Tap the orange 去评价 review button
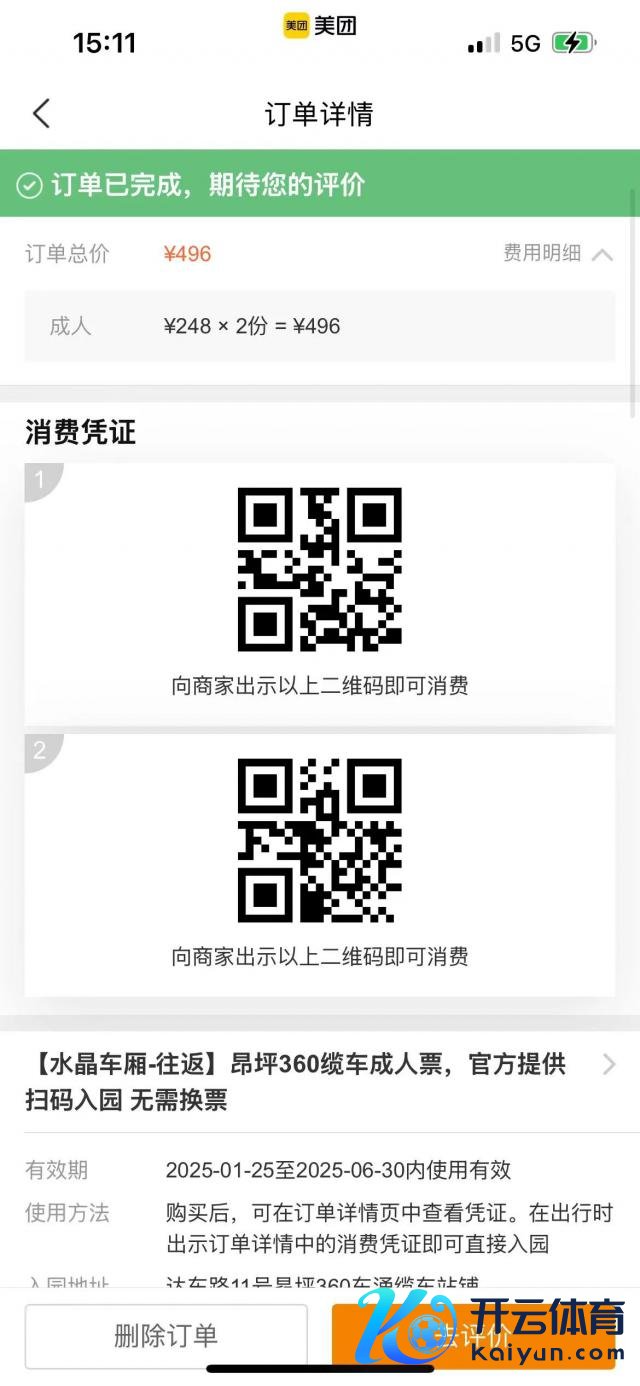 (472, 1335)
